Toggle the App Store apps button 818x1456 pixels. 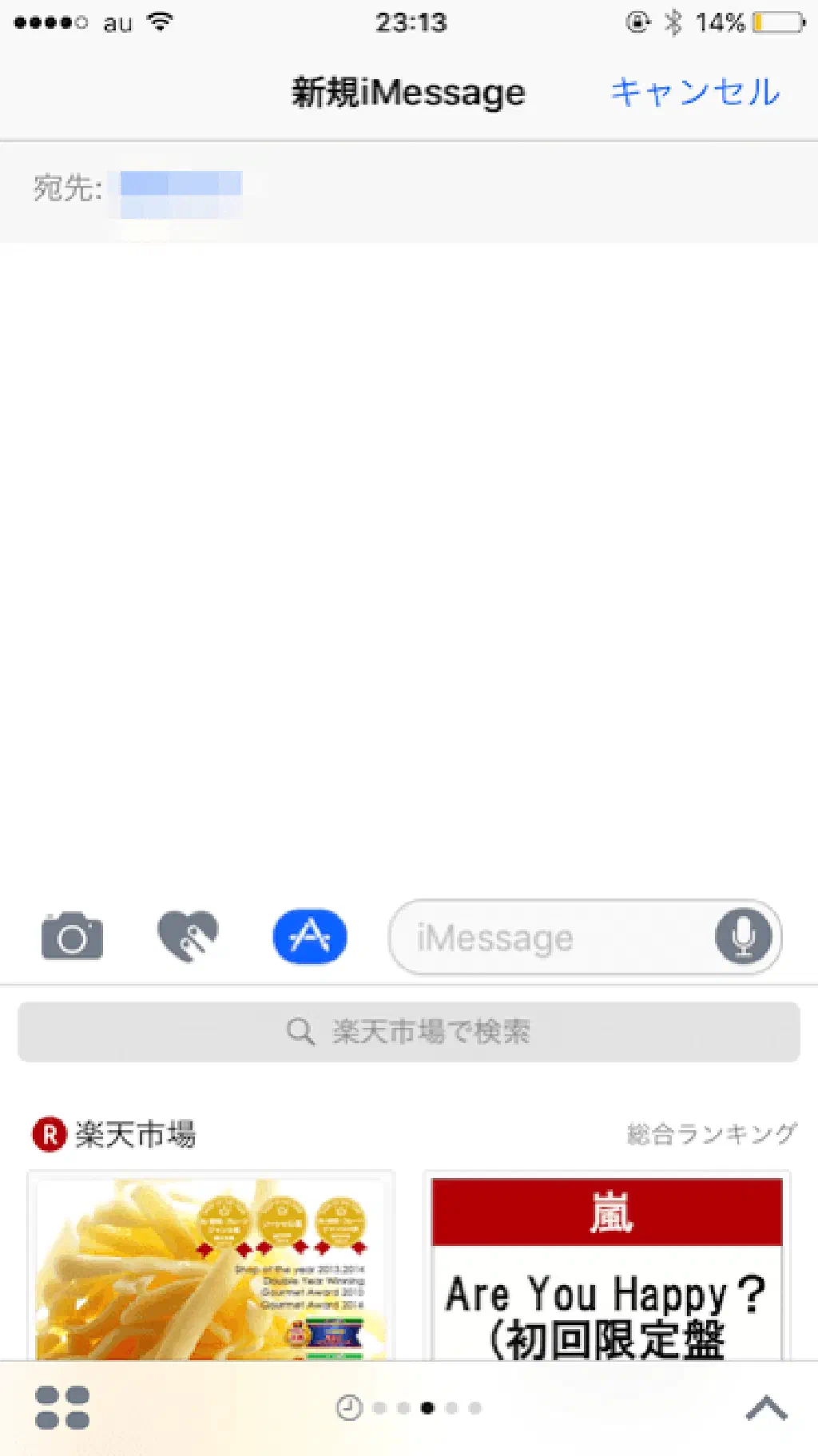(310, 936)
